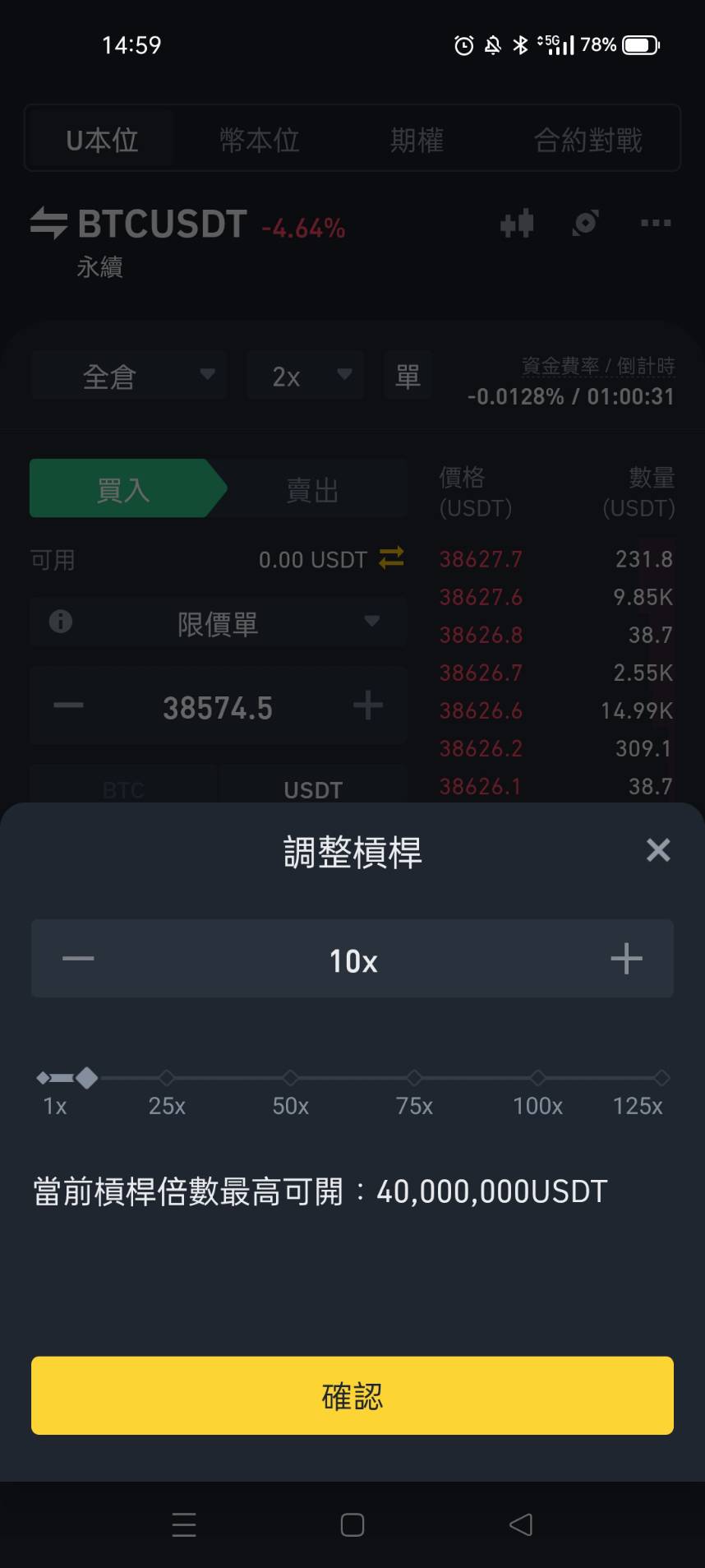Set leverage slider to 1x
The width and height of the screenshot is (705, 1568).
[x=44, y=1078]
